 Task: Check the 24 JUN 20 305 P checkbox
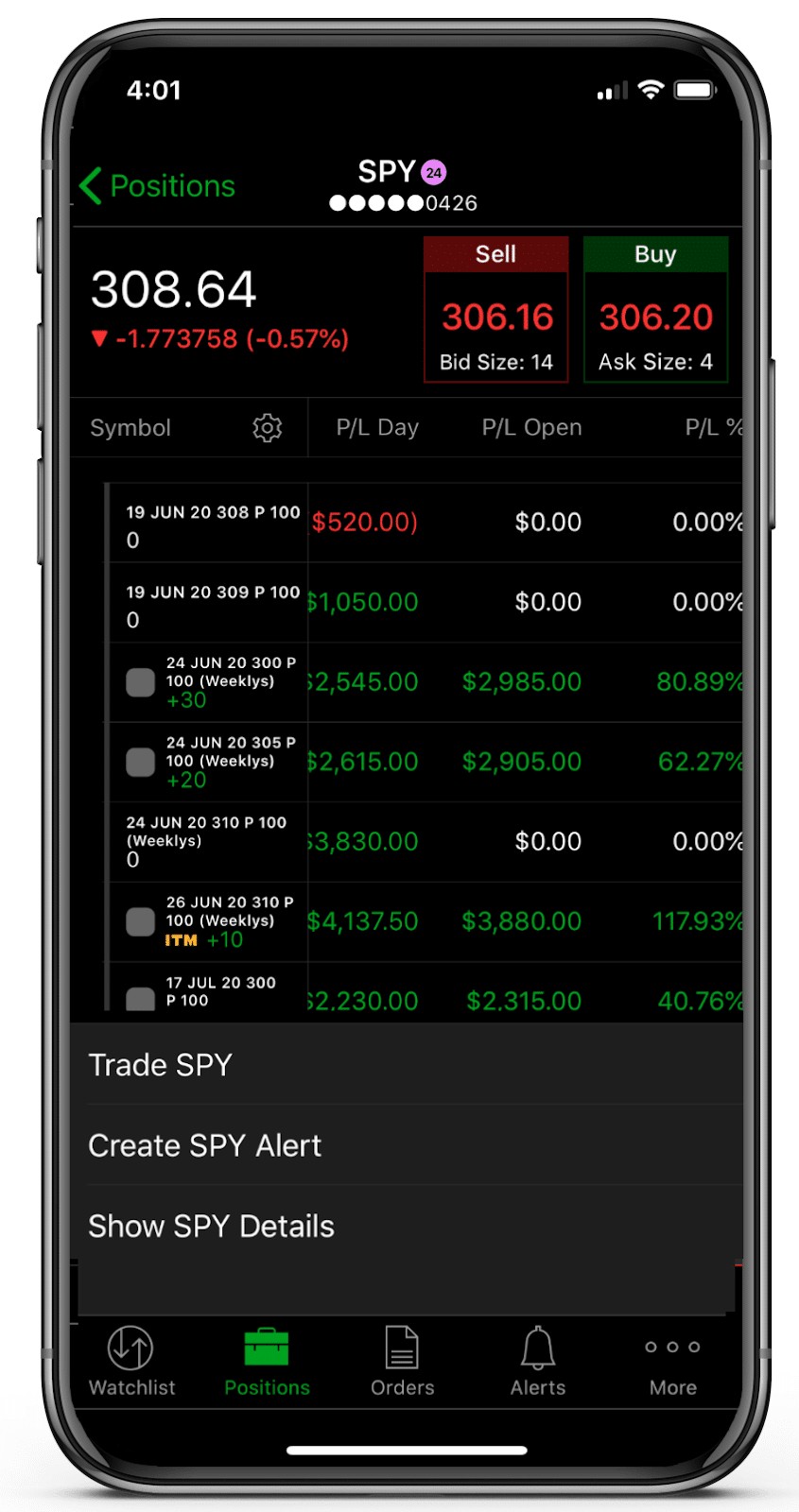click(x=141, y=762)
